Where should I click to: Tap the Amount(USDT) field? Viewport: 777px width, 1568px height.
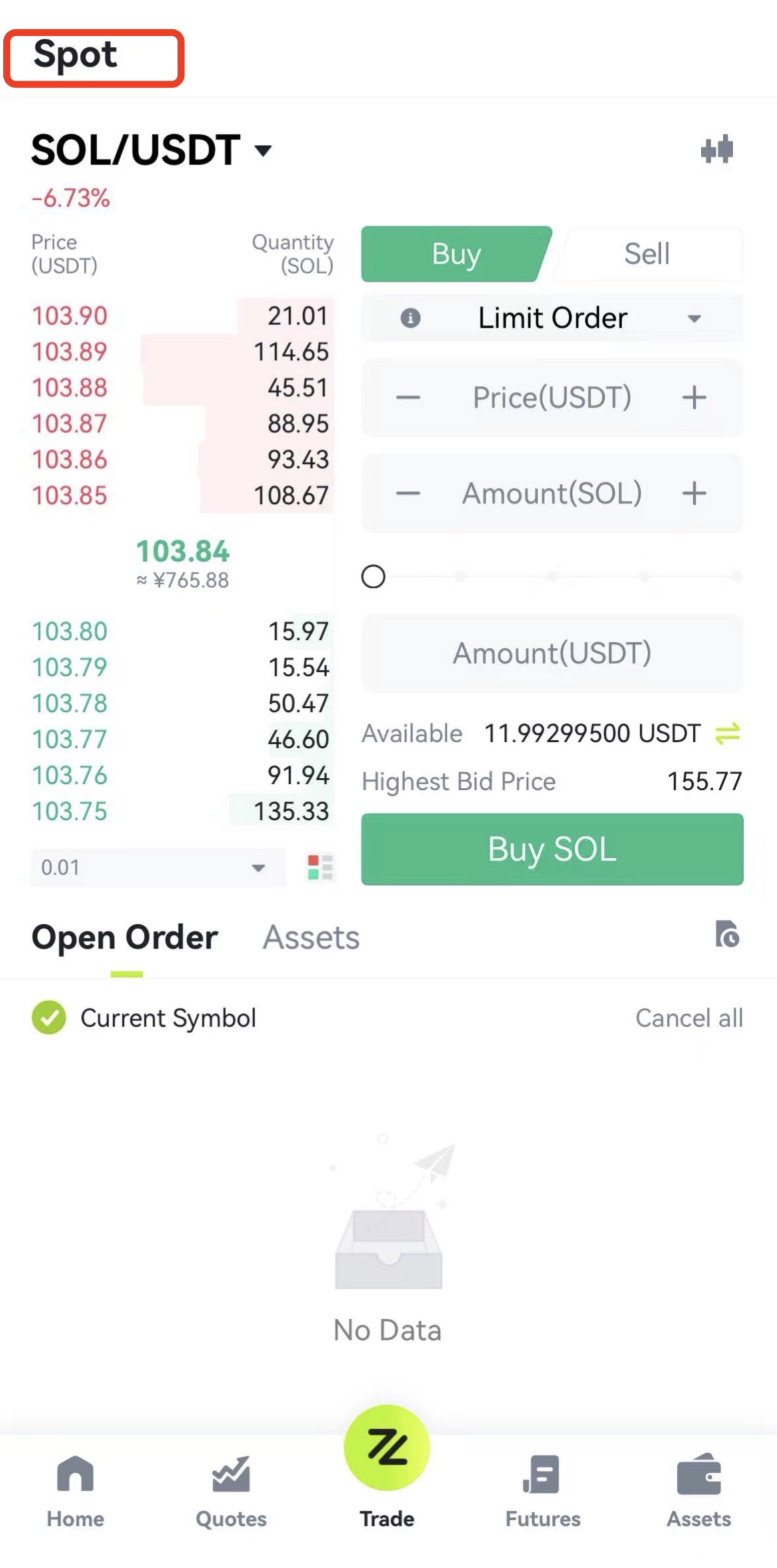tap(552, 653)
